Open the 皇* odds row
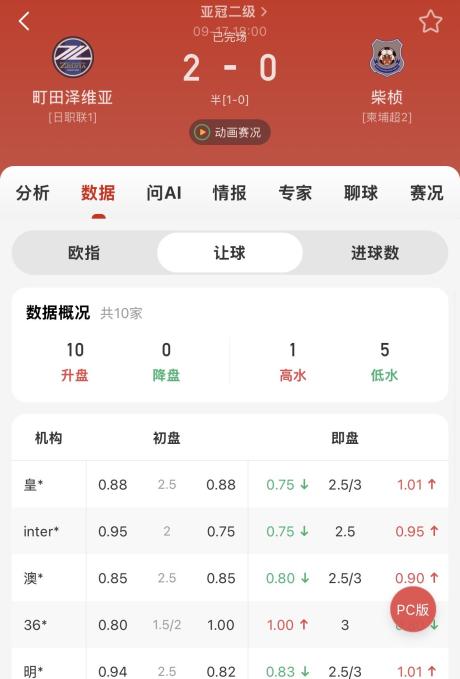The height and width of the screenshot is (679, 460). (230, 485)
